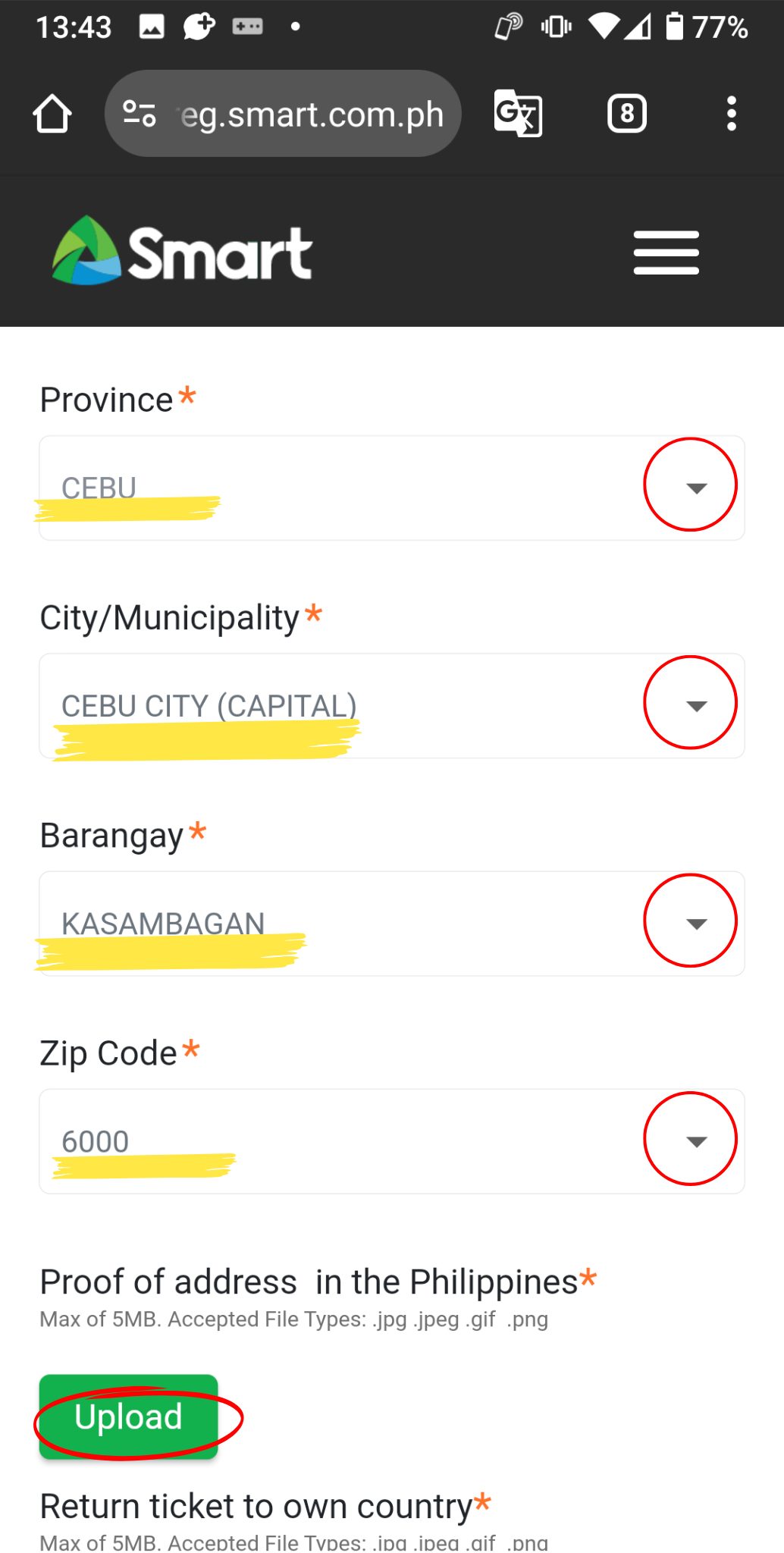Open the Smart hamburger menu

[666, 253]
